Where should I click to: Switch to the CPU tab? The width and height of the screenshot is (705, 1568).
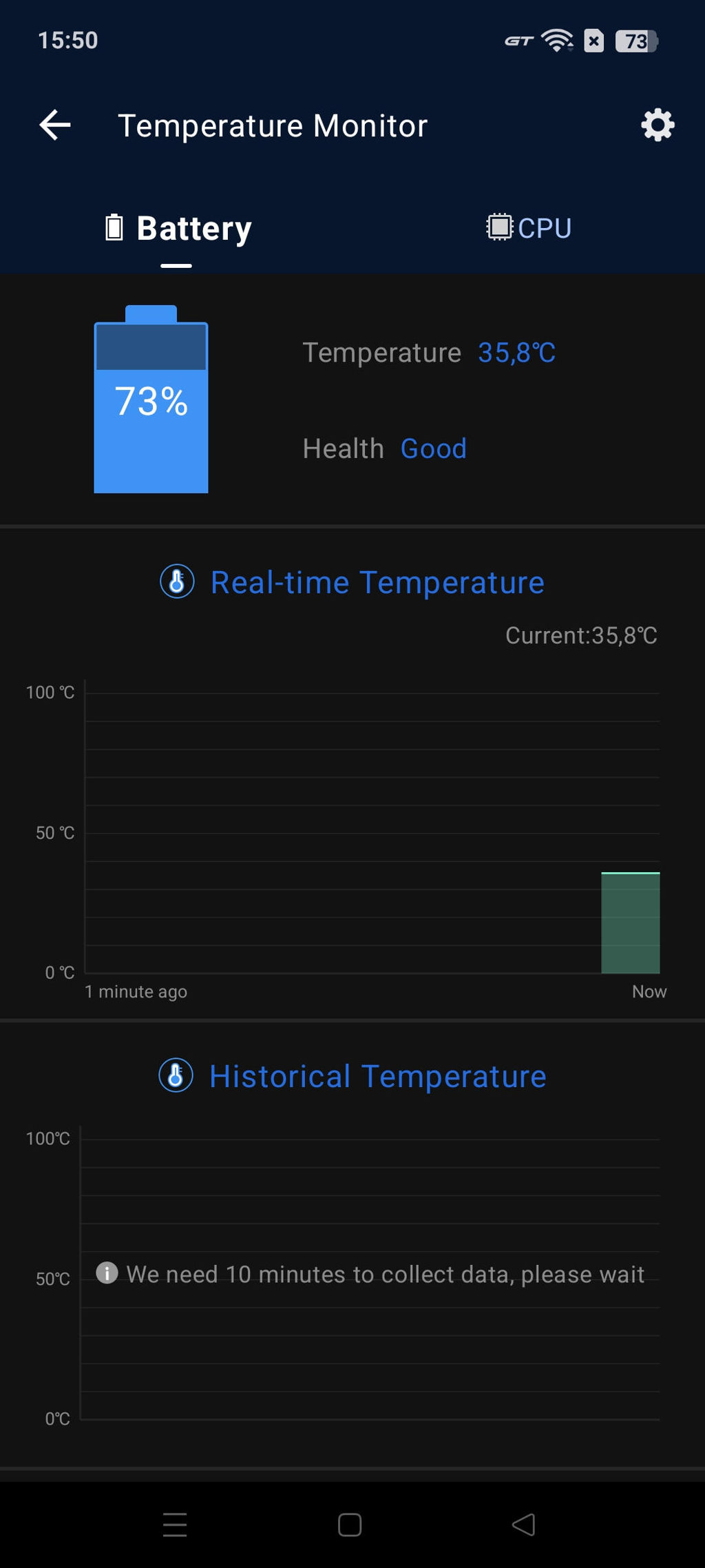[x=529, y=228]
